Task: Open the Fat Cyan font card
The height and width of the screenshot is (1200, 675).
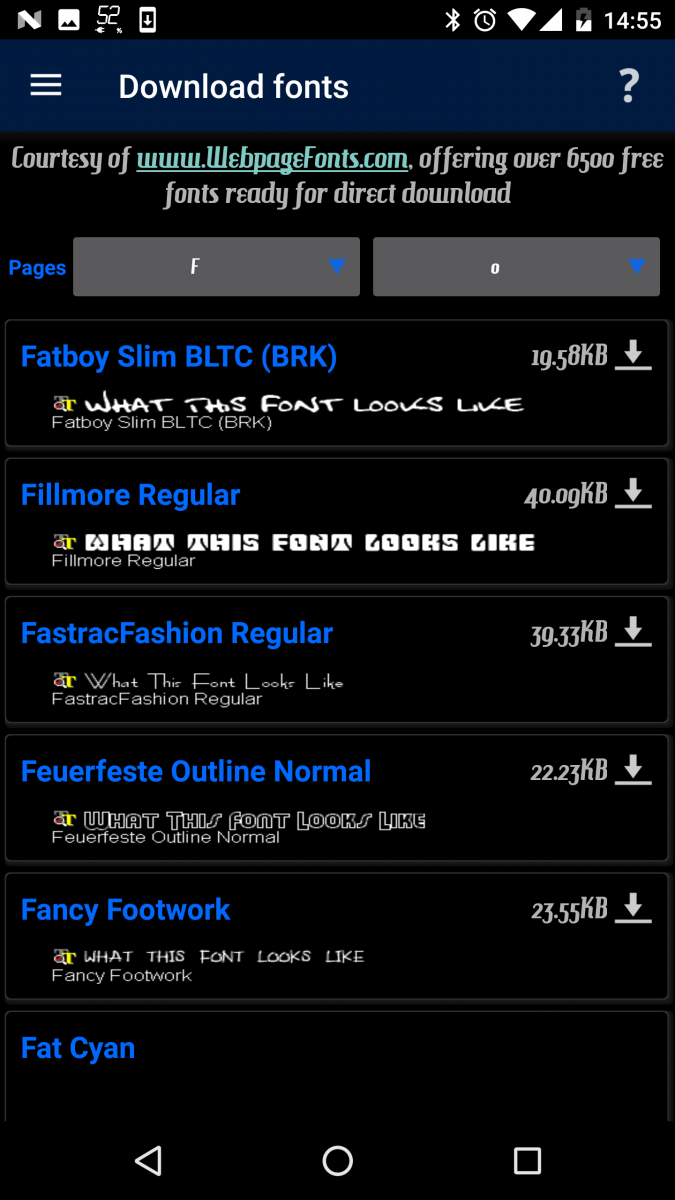Action: click(x=337, y=1066)
